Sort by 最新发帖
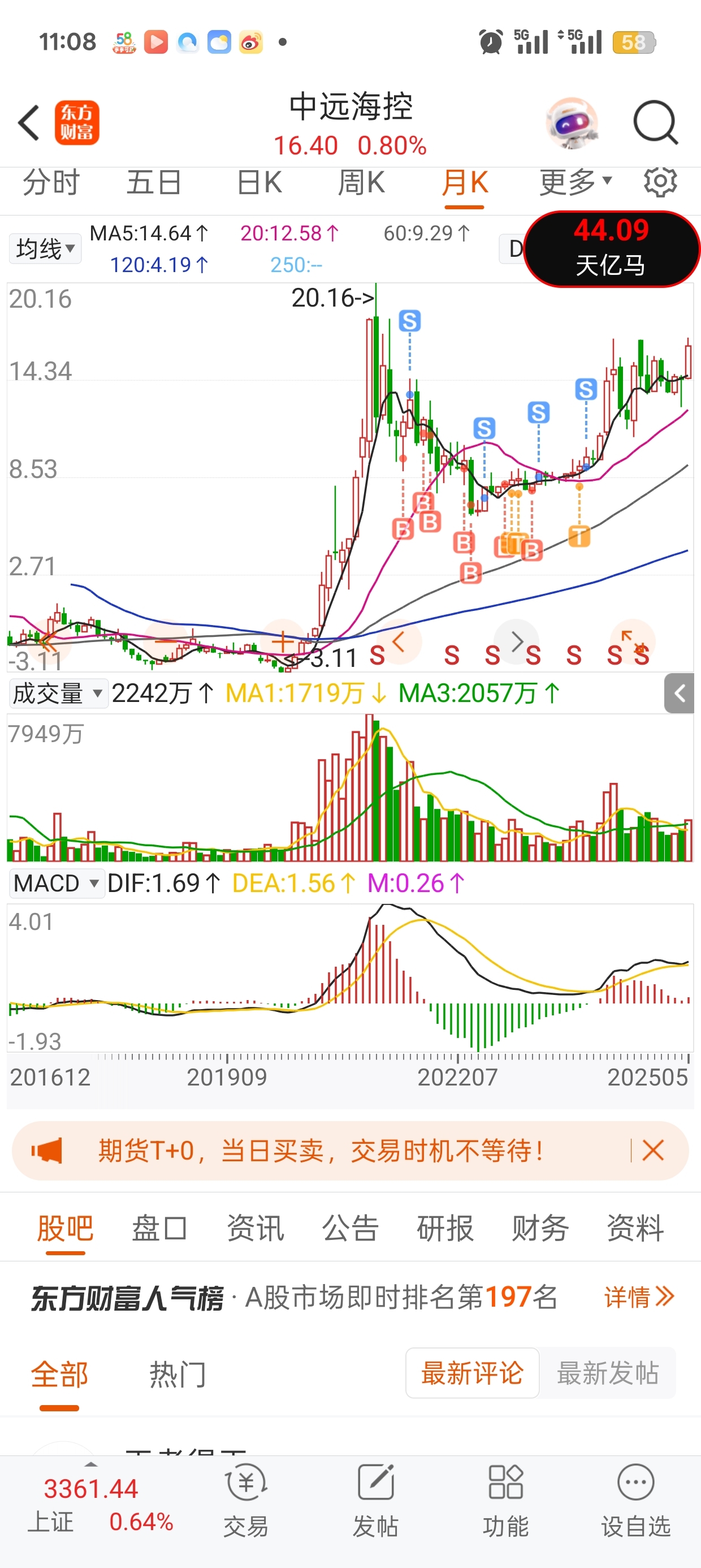 (x=607, y=1373)
